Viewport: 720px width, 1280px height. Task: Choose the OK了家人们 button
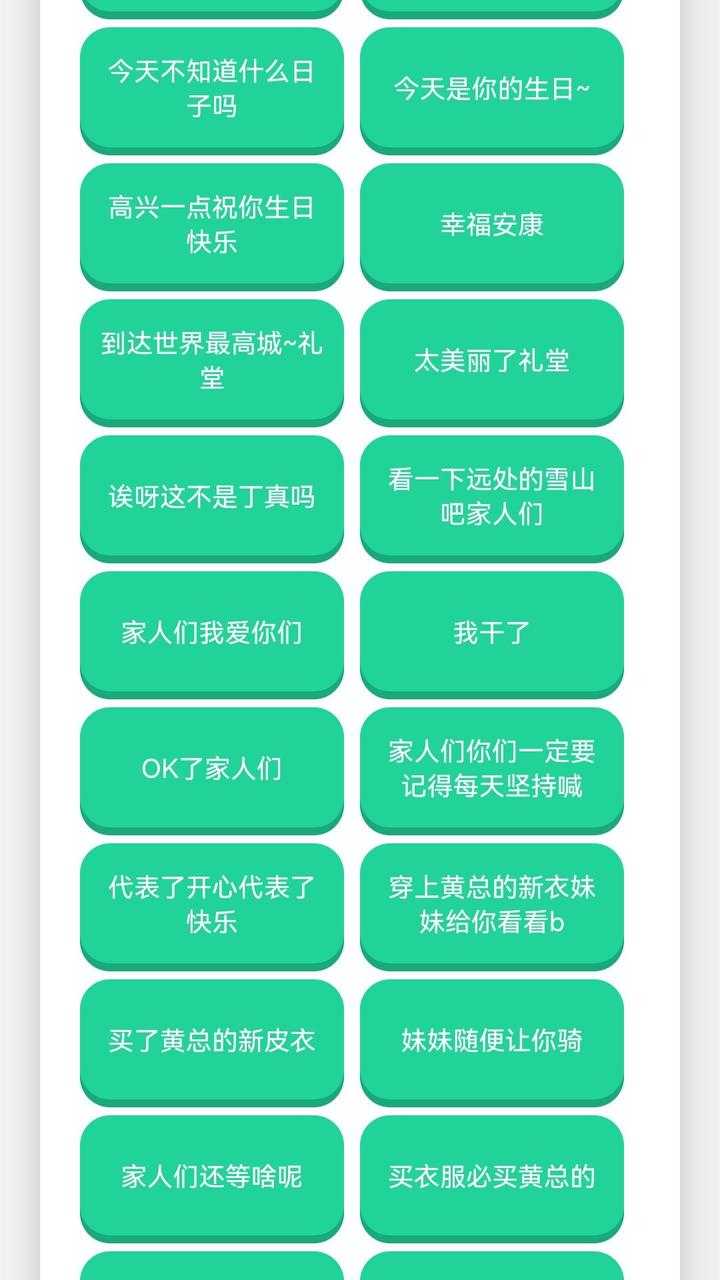pos(212,768)
